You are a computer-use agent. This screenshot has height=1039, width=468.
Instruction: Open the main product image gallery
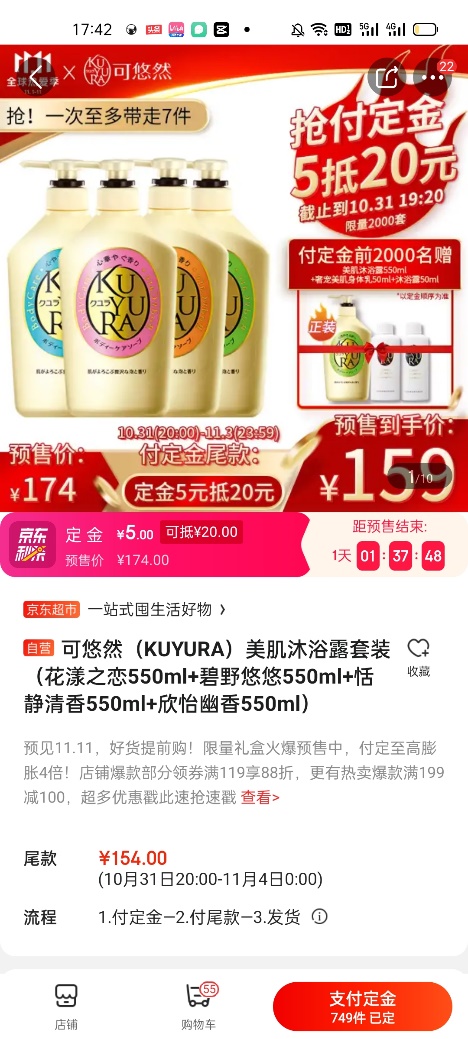pos(234,278)
